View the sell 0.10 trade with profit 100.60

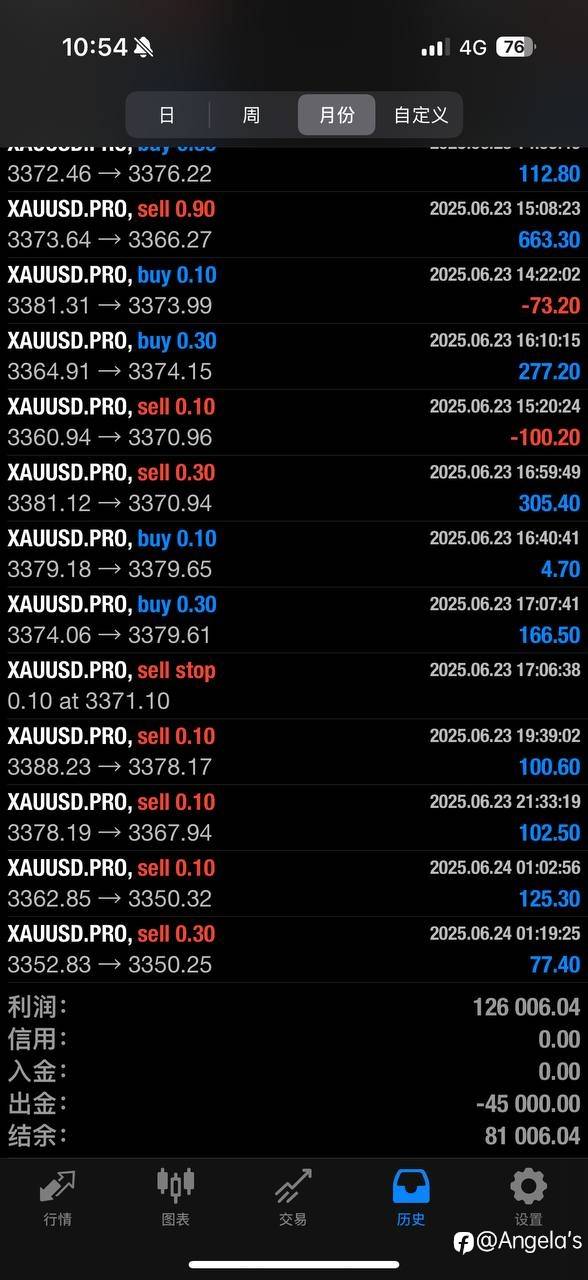pyautogui.click(x=294, y=753)
